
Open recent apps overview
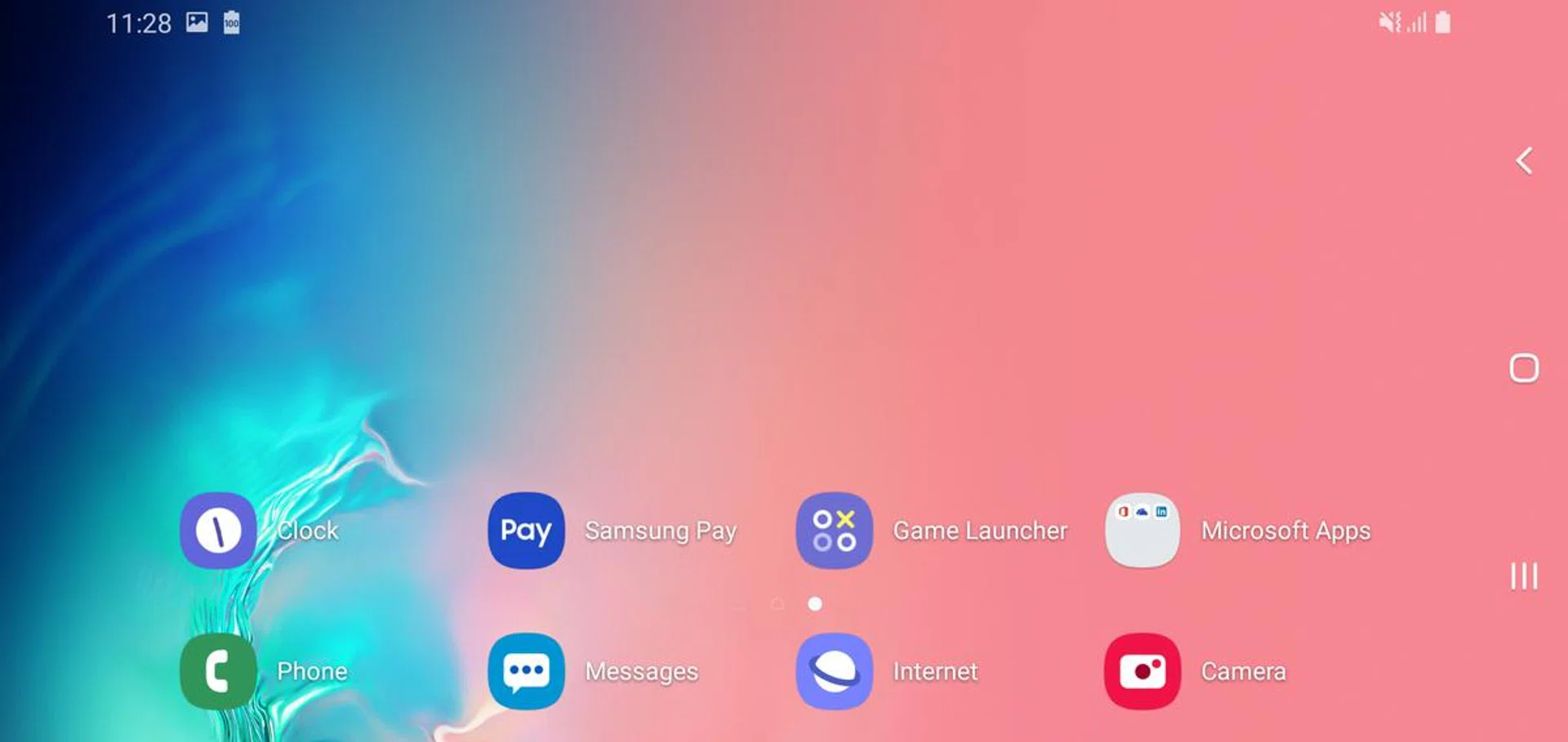click(x=1524, y=576)
